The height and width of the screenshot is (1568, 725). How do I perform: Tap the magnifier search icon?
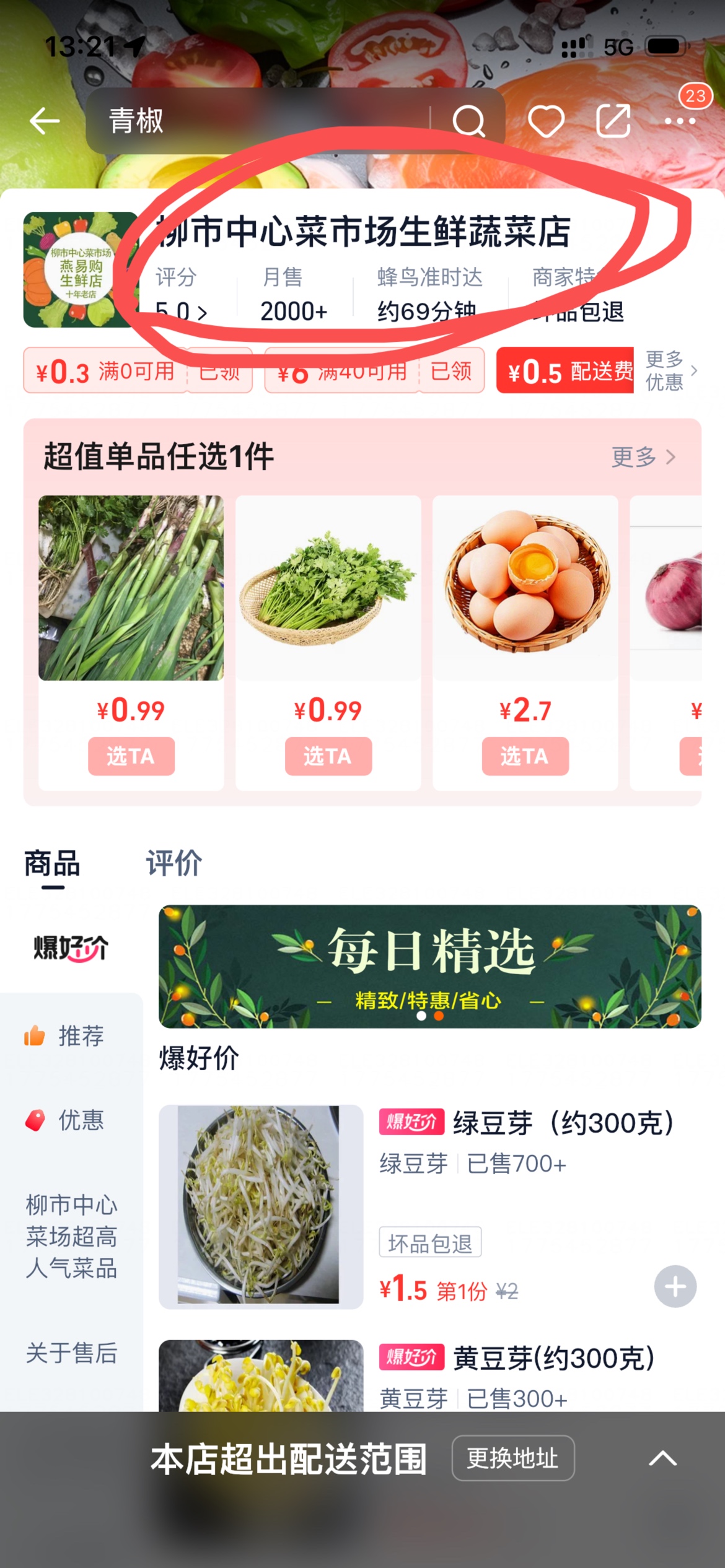tap(468, 120)
